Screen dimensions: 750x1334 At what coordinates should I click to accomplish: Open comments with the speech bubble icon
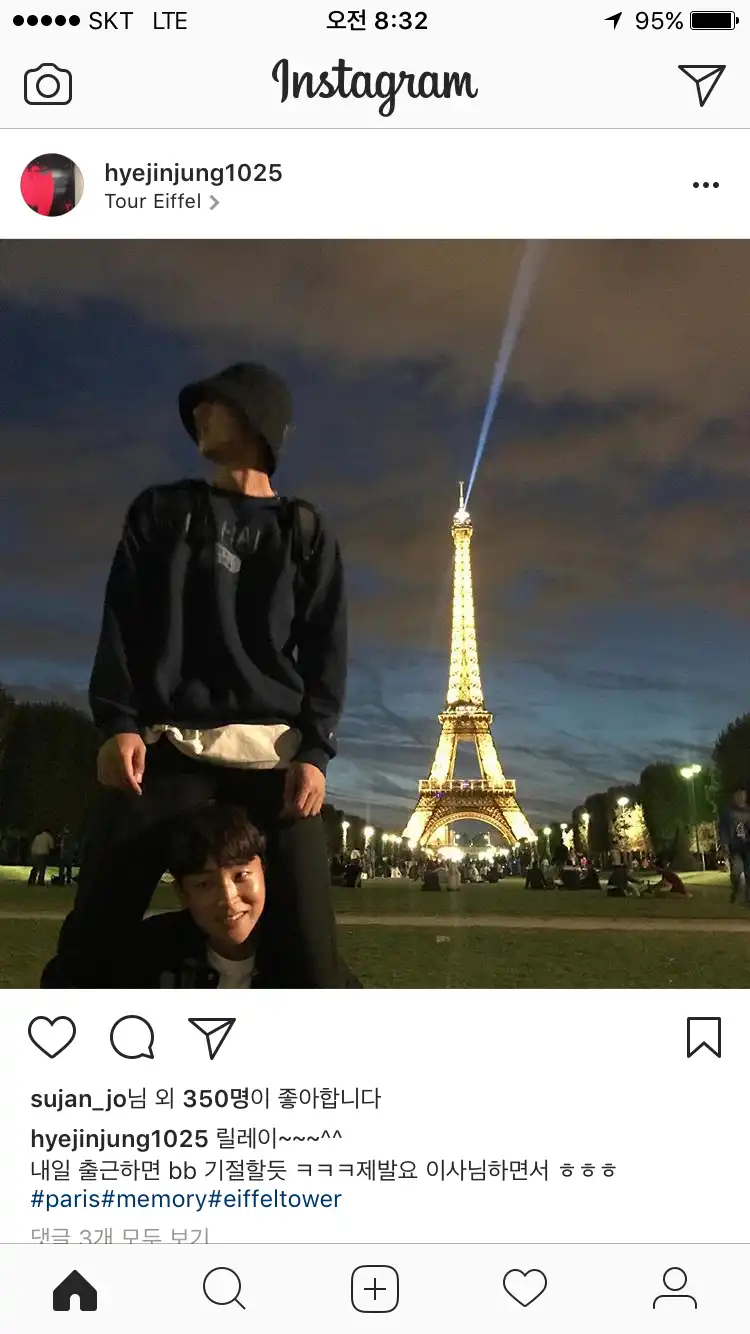pyautogui.click(x=132, y=1037)
